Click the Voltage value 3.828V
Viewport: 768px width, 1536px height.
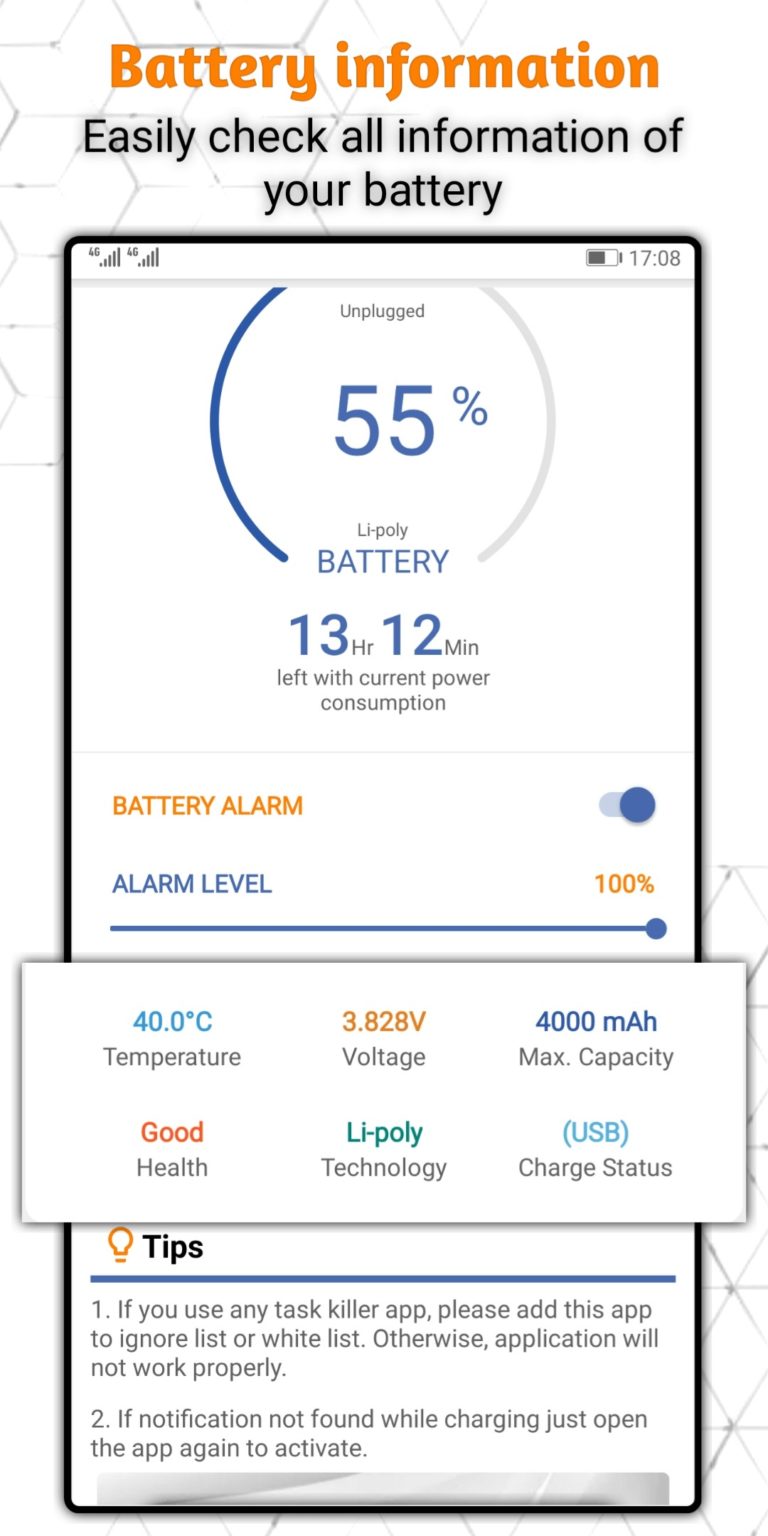pos(384,1022)
